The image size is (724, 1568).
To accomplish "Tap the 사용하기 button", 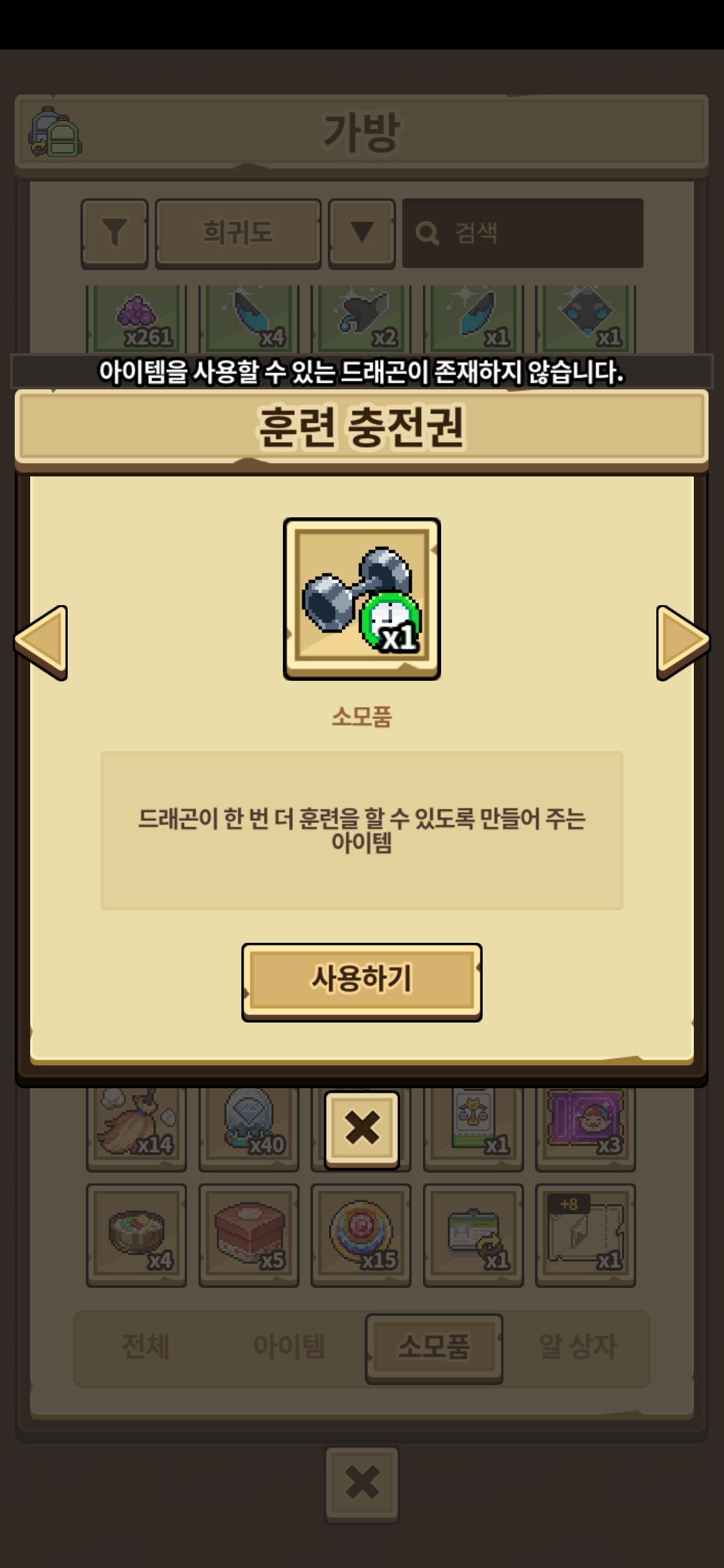I will pos(361,980).
